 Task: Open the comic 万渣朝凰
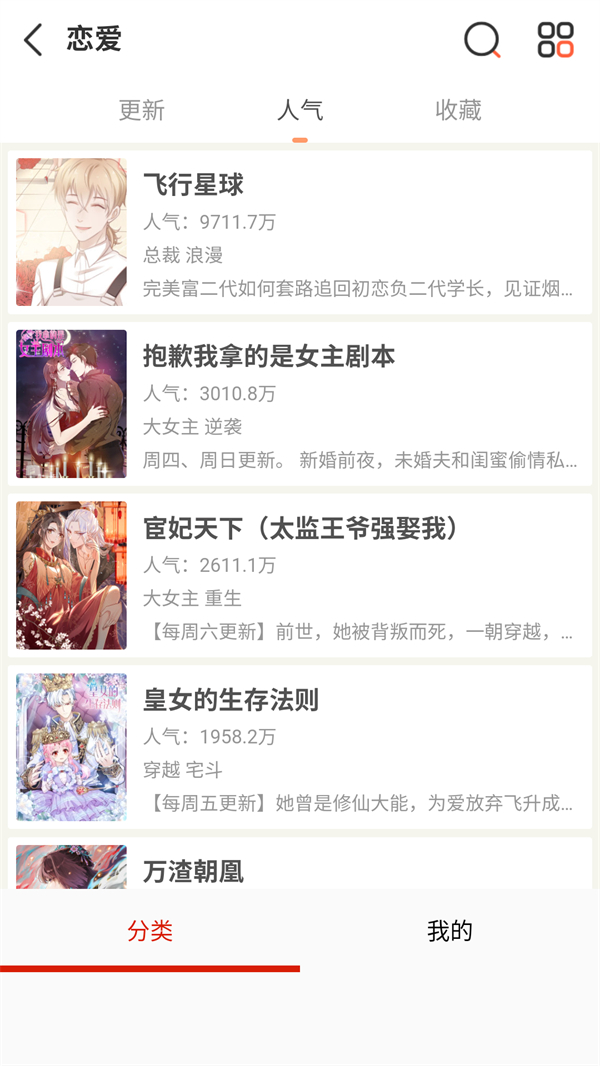[300, 867]
